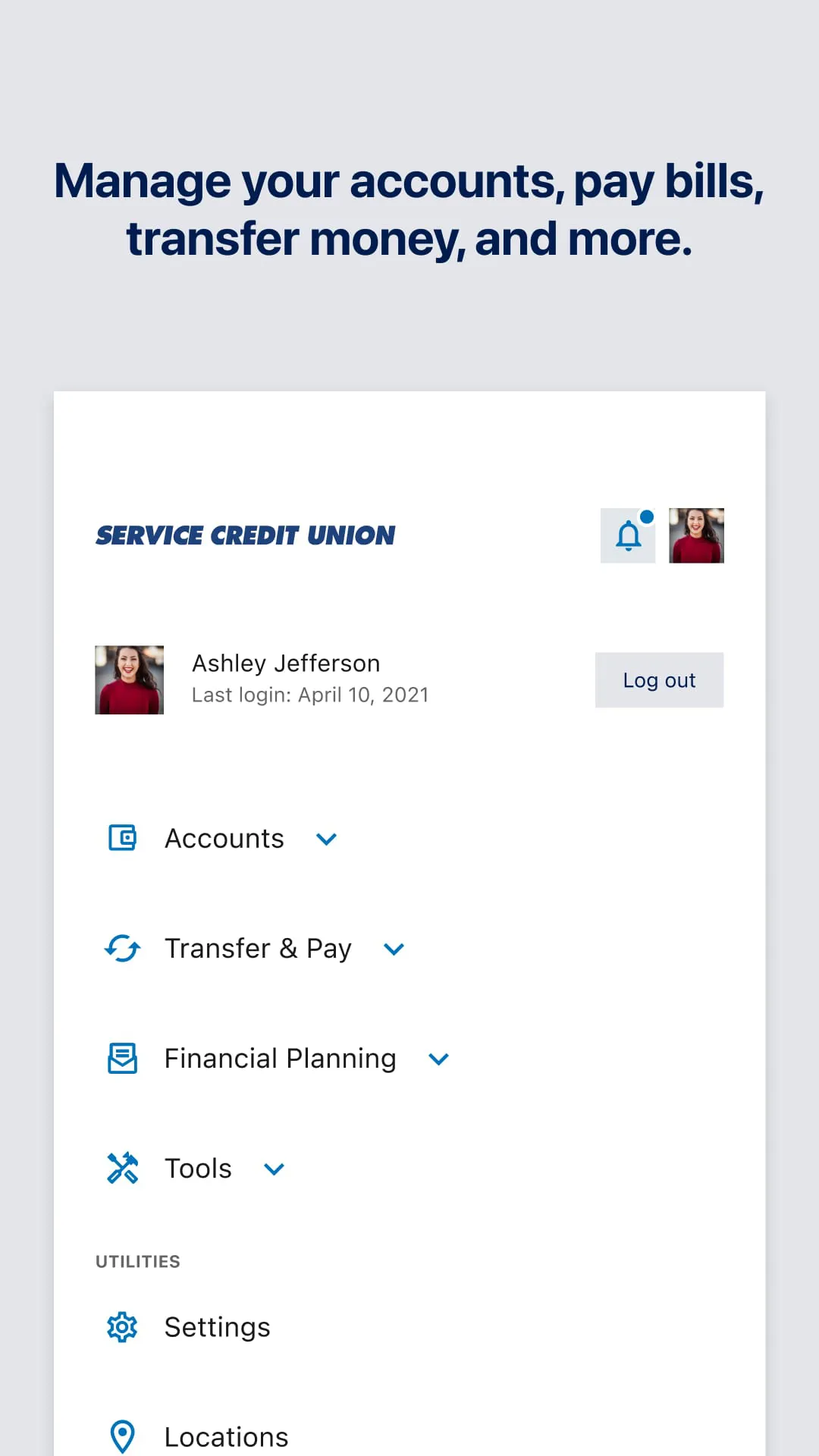Viewport: 819px width, 1456px height.
Task: Expand the Accounts dropdown
Action: pyautogui.click(x=326, y=839)
